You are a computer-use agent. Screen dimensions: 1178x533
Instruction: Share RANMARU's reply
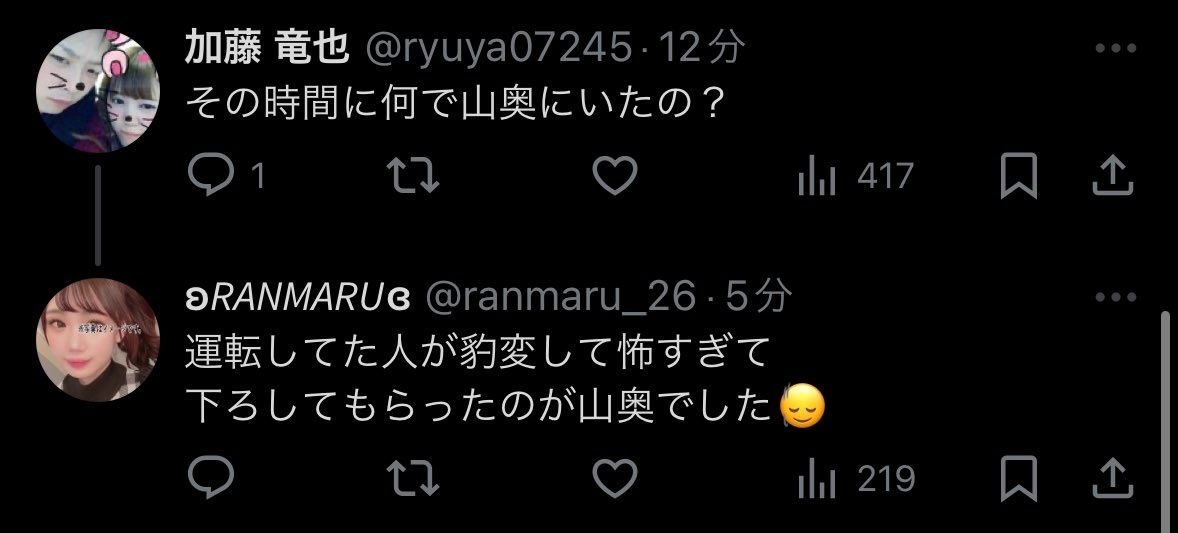1113,478
